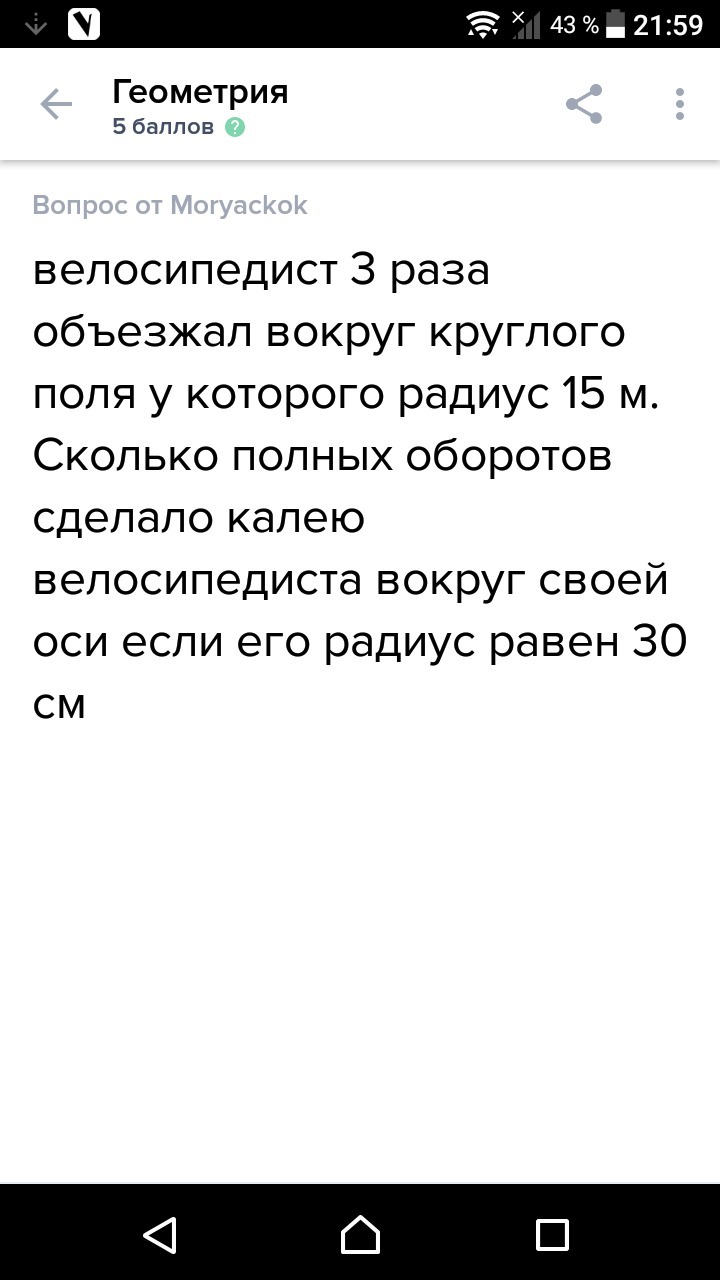Go back using the arrow in header
Viewport: 720px width, 1280px height.
[x=56, y=105]
